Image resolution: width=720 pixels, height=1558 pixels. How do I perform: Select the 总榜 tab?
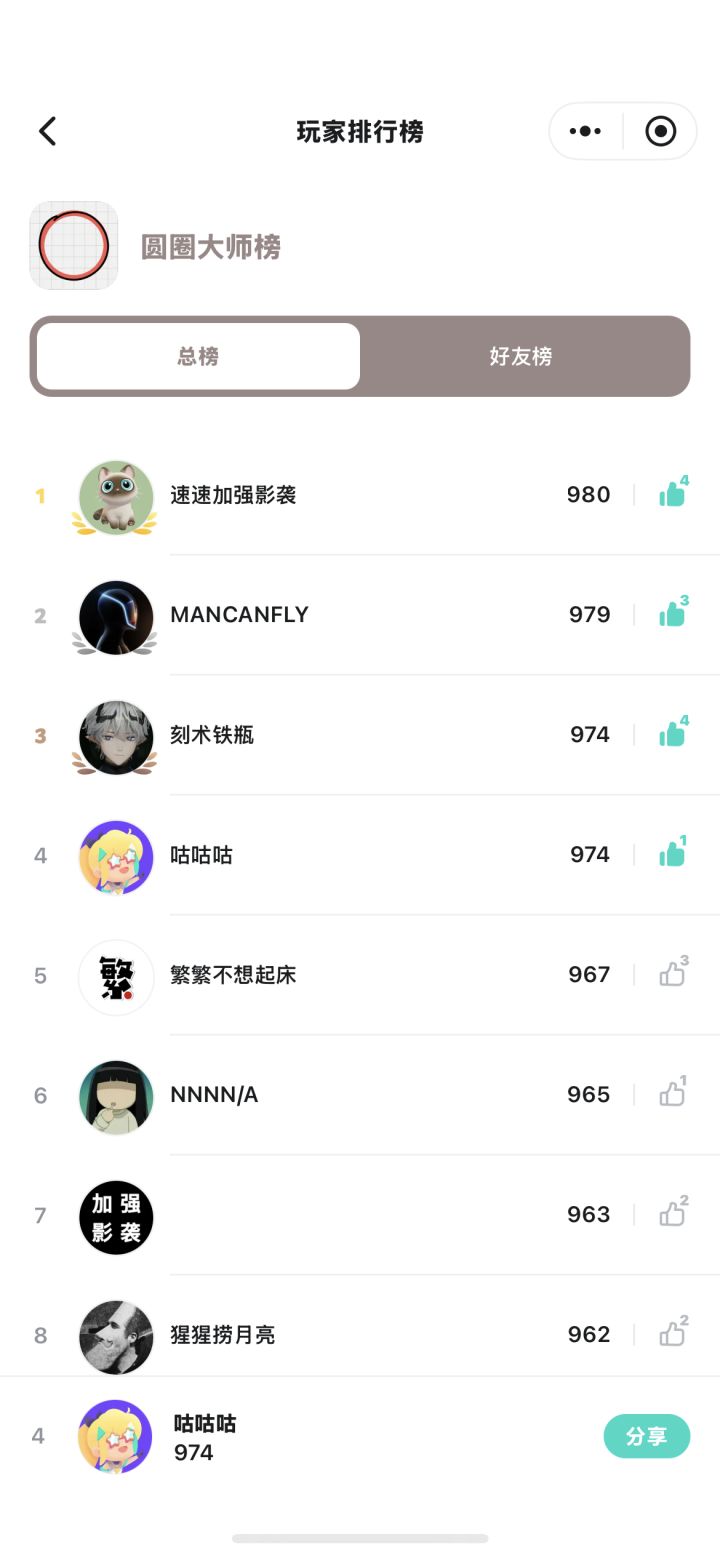(x=196, y=356)
